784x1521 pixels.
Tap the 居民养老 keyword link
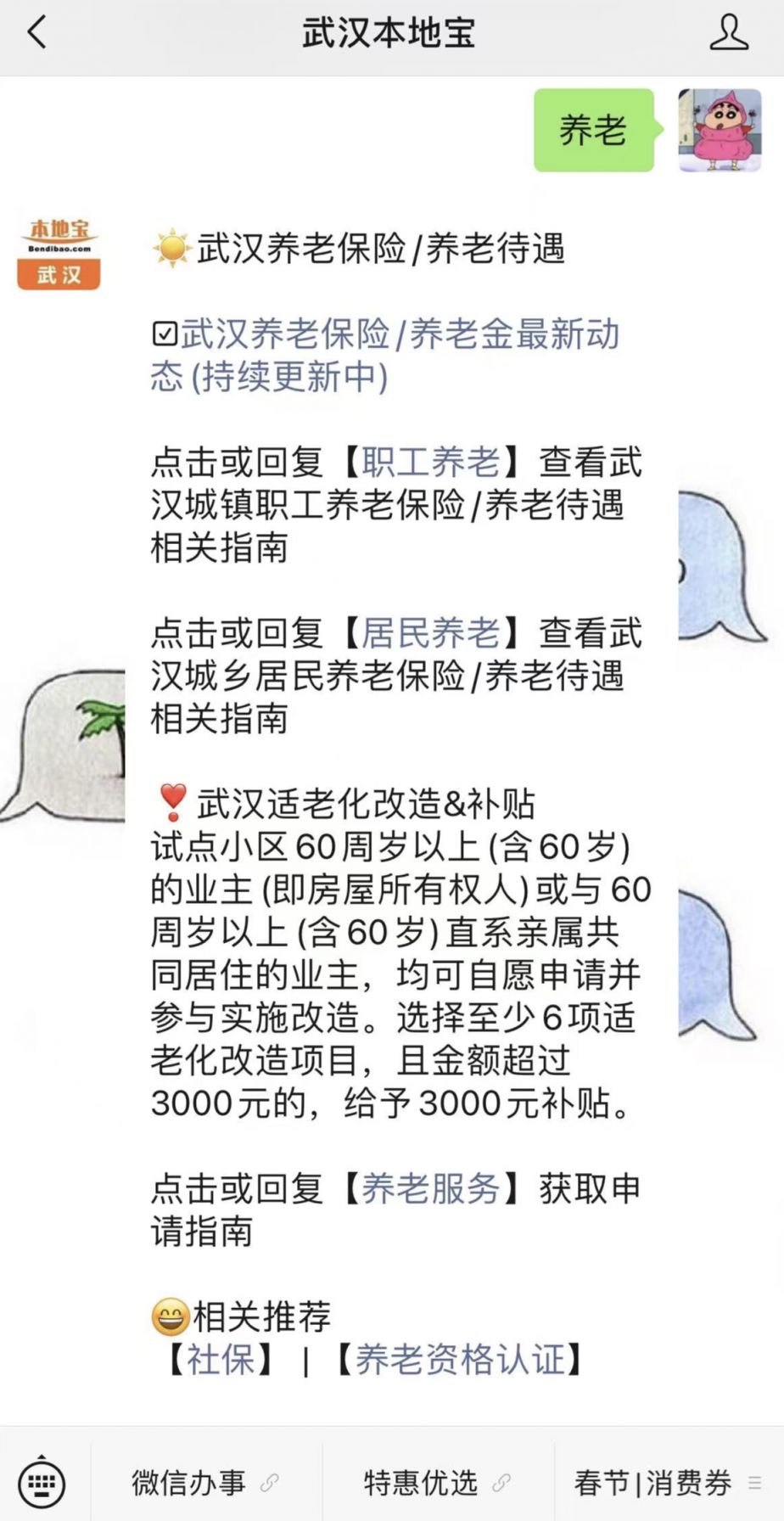point(430,633)
